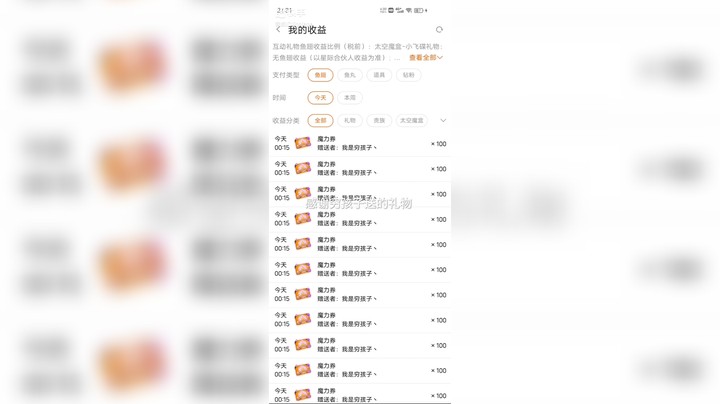
Task: Choose 今天 as the time range
Action: (x=320, y=98)
